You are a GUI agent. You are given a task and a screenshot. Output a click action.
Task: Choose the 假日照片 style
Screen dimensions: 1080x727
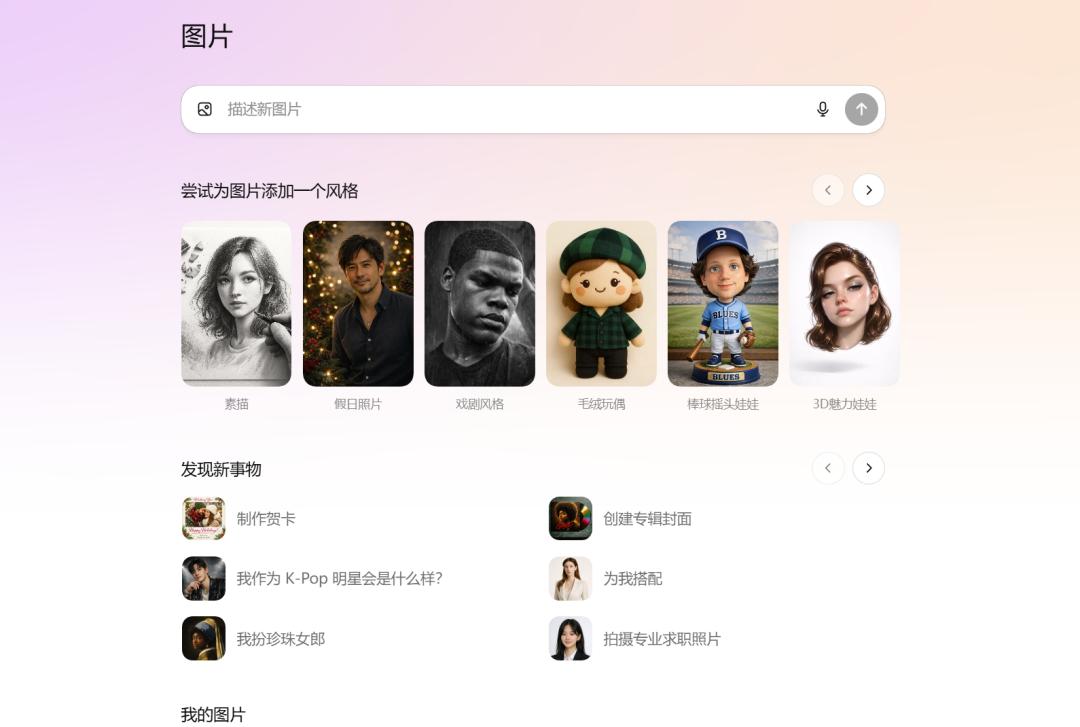(x=358, y=304)
